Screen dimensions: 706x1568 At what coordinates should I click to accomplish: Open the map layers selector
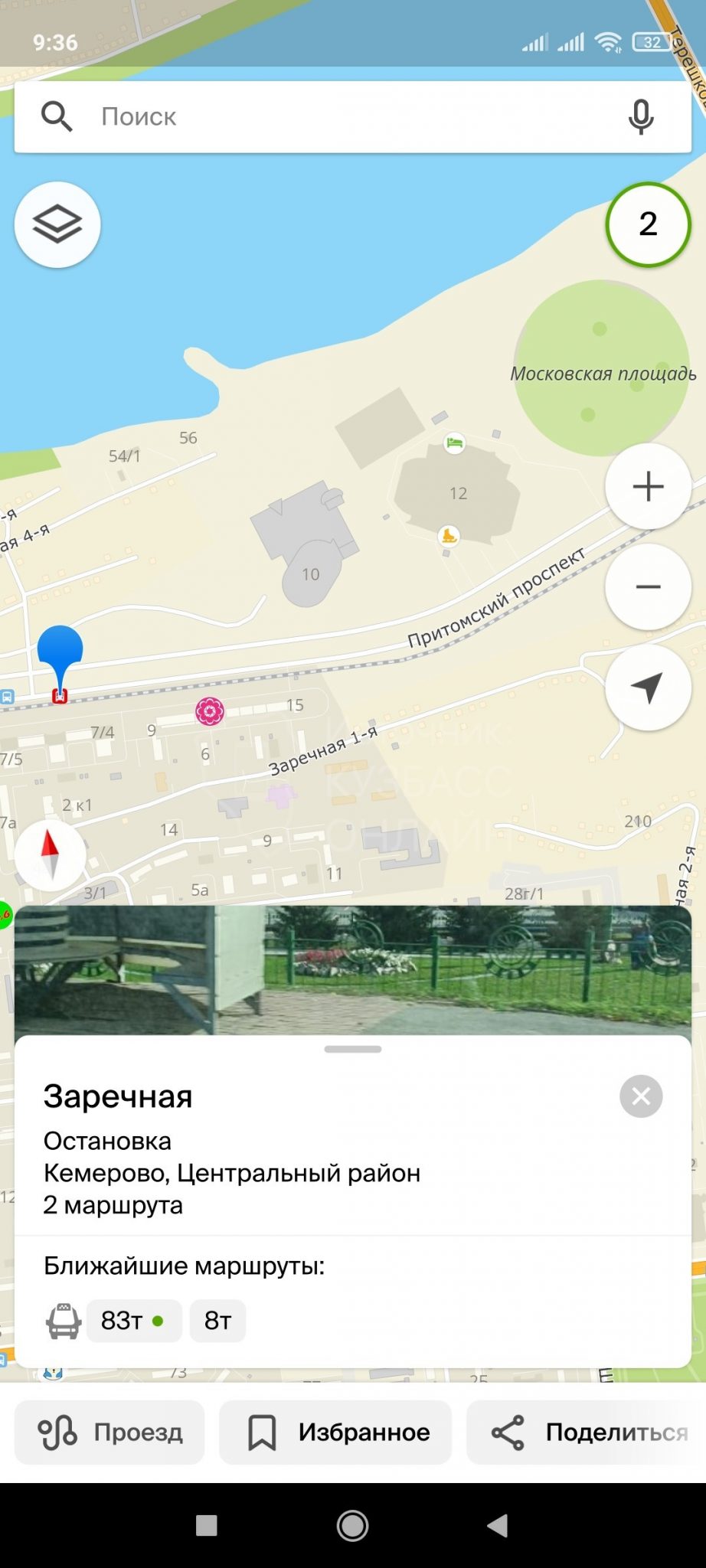[x=57, y=224]
